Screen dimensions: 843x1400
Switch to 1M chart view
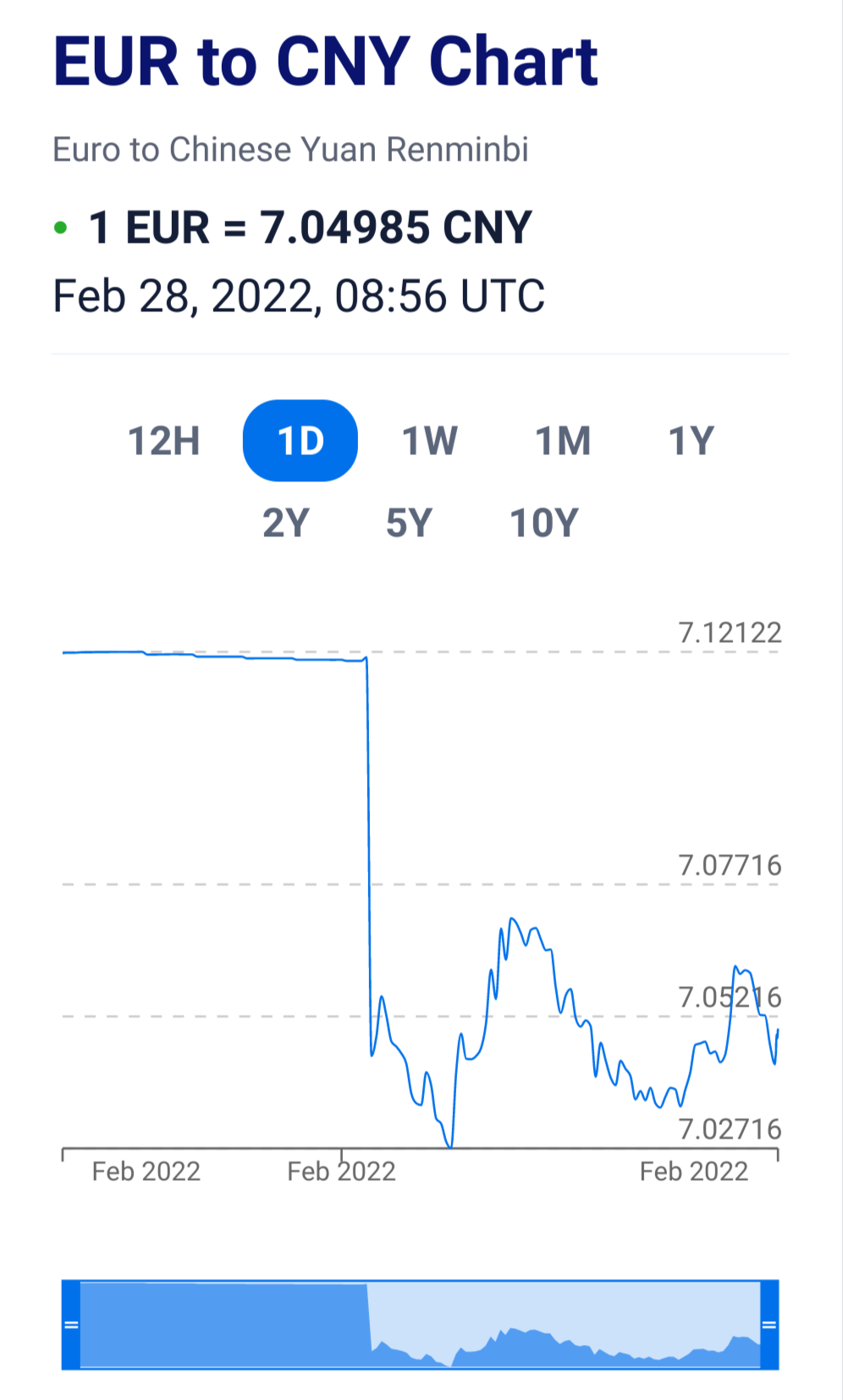coord(563,441)
